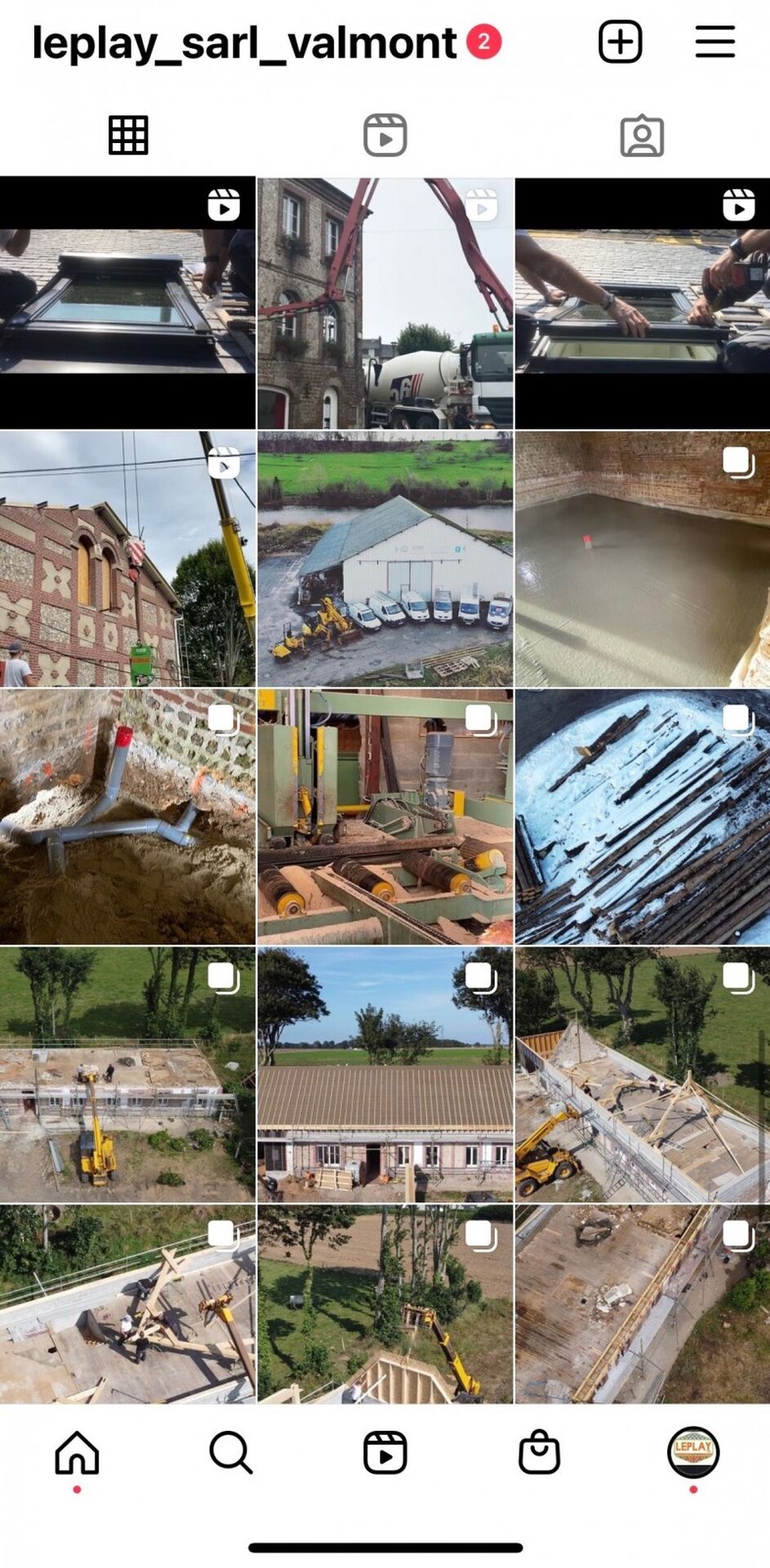
Task: Open the yellow crane by brick building reel
Action: click(x=127, y=559)
